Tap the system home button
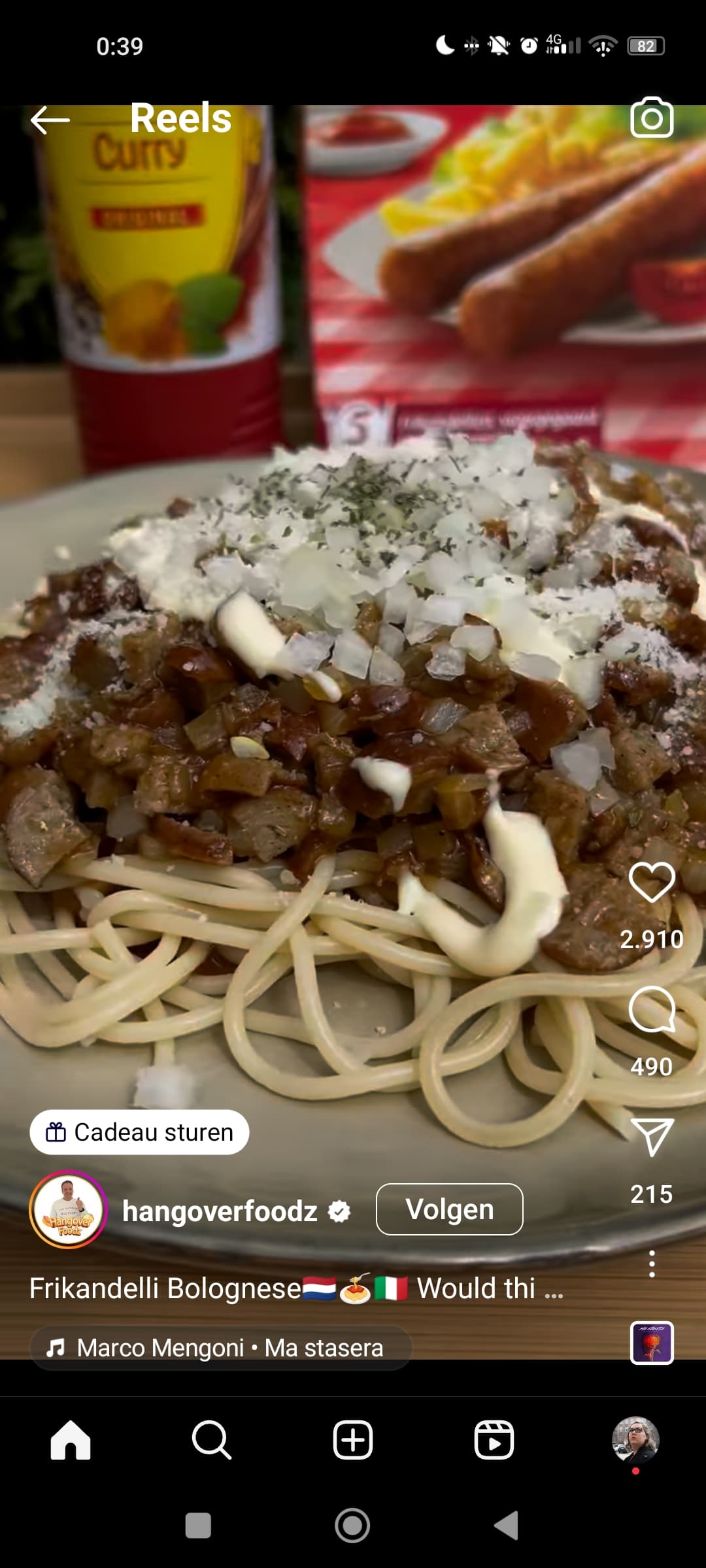Image resolution: width=706 pixels, height=1568 pixels. click(352, 1526)
